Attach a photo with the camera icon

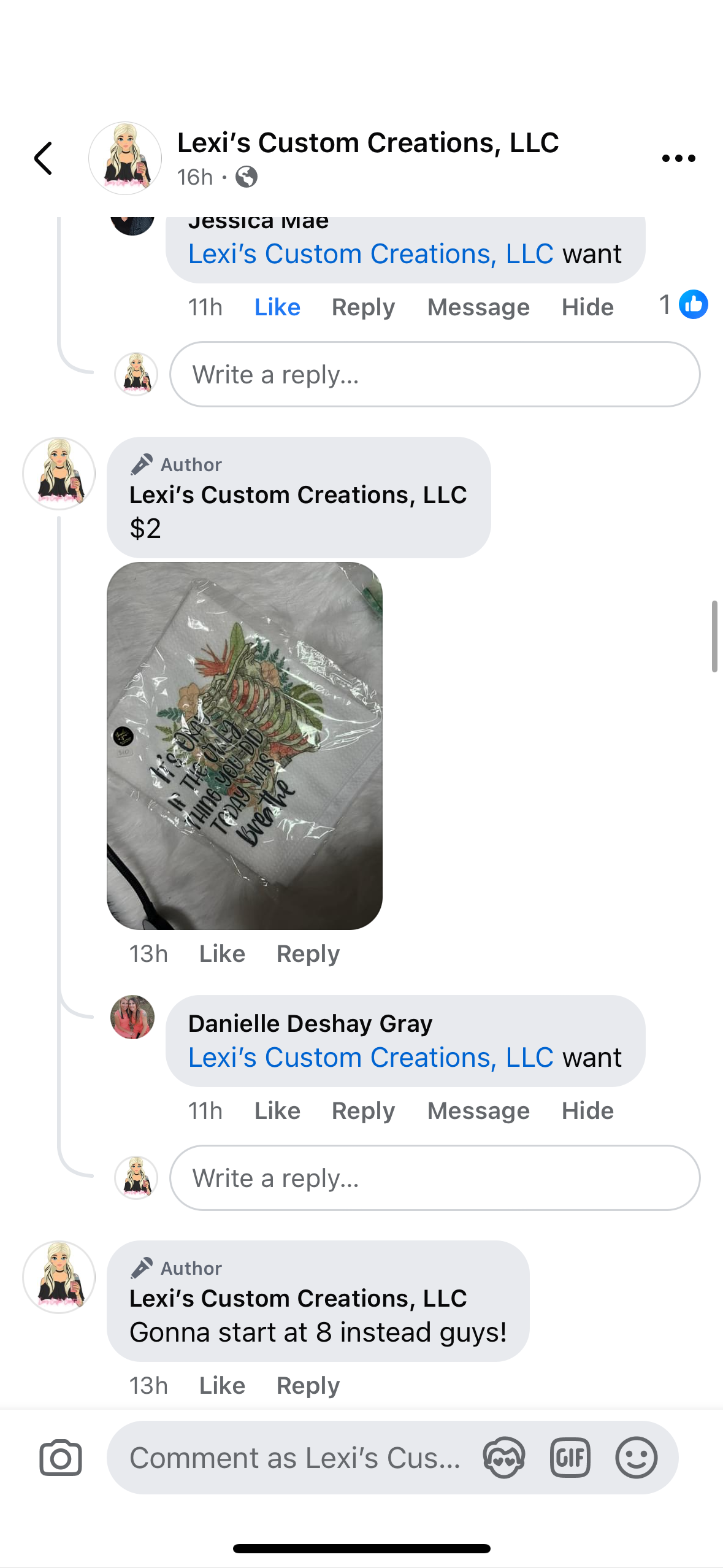point(61,1458)
